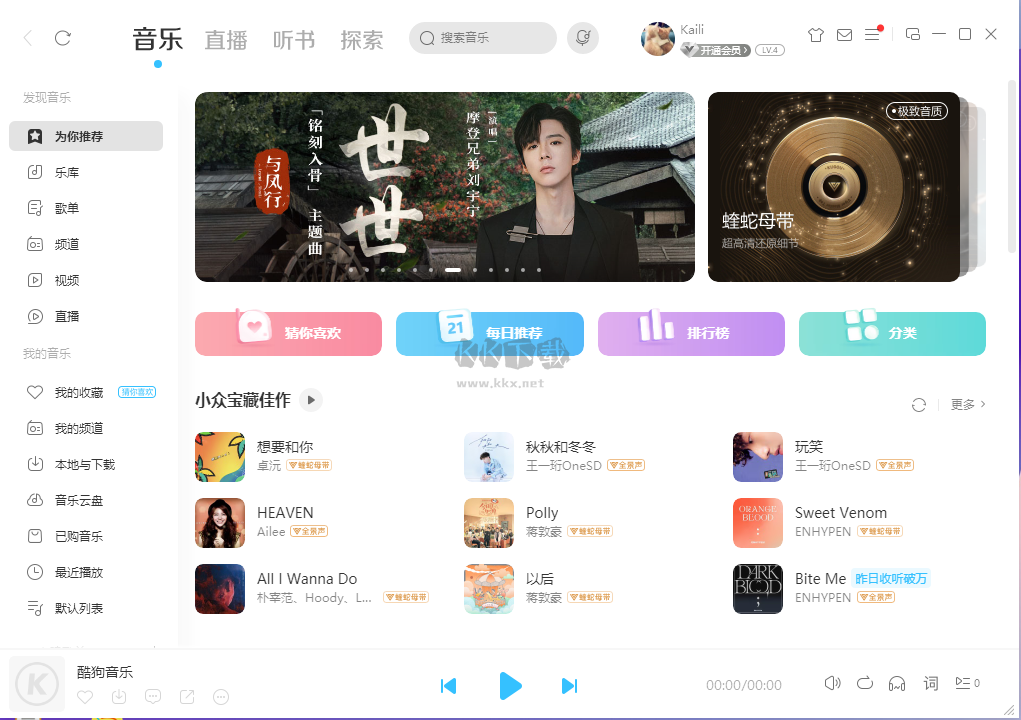This screenshot has height=720, width=1021.
Task: Open the skin shirt icon
Action: pyautogui.click(x=815, y=35)
